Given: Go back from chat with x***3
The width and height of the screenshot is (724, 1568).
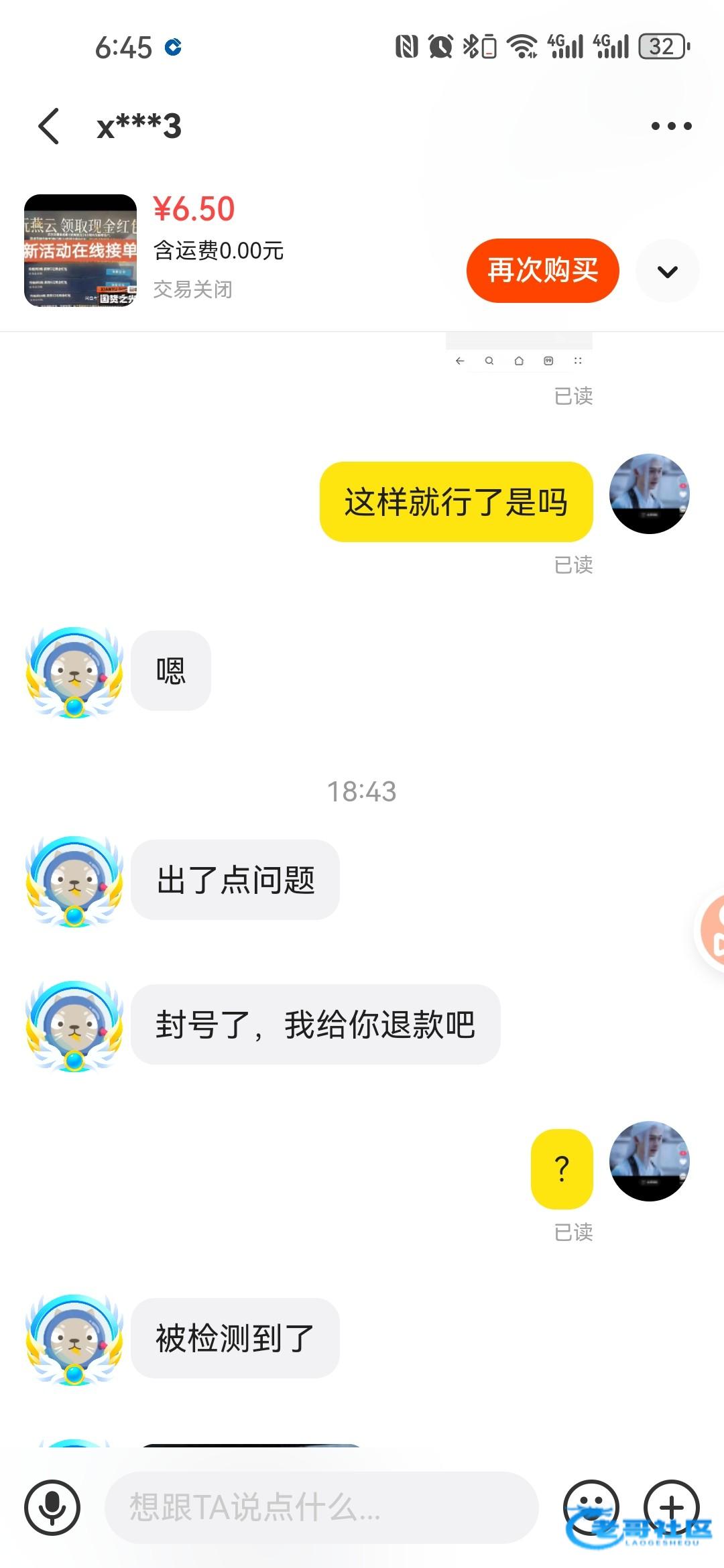Looking at the screenshot, I should click(x=49, y=126).
